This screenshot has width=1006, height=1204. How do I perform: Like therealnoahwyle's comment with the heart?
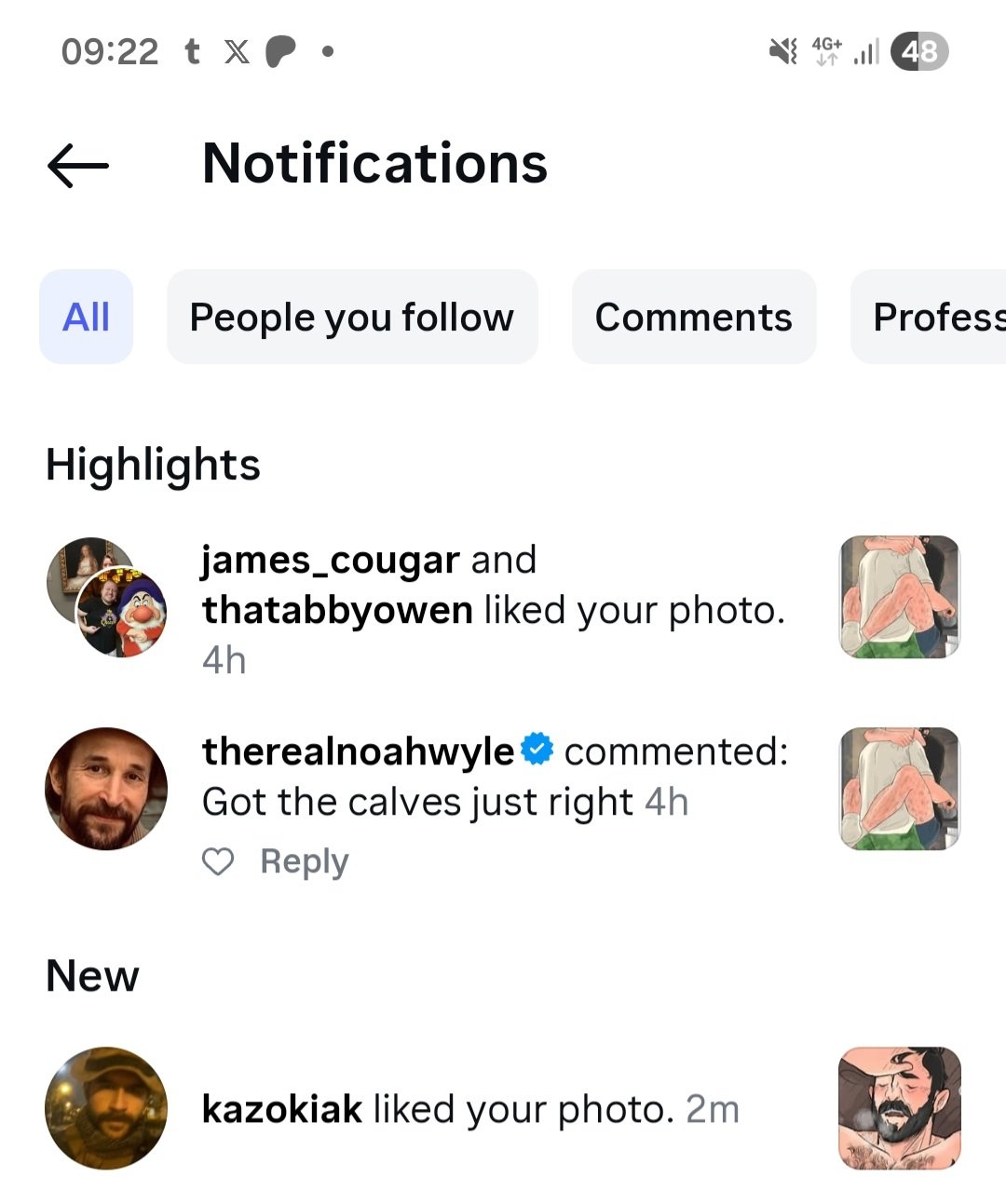(x=218, y=862)
